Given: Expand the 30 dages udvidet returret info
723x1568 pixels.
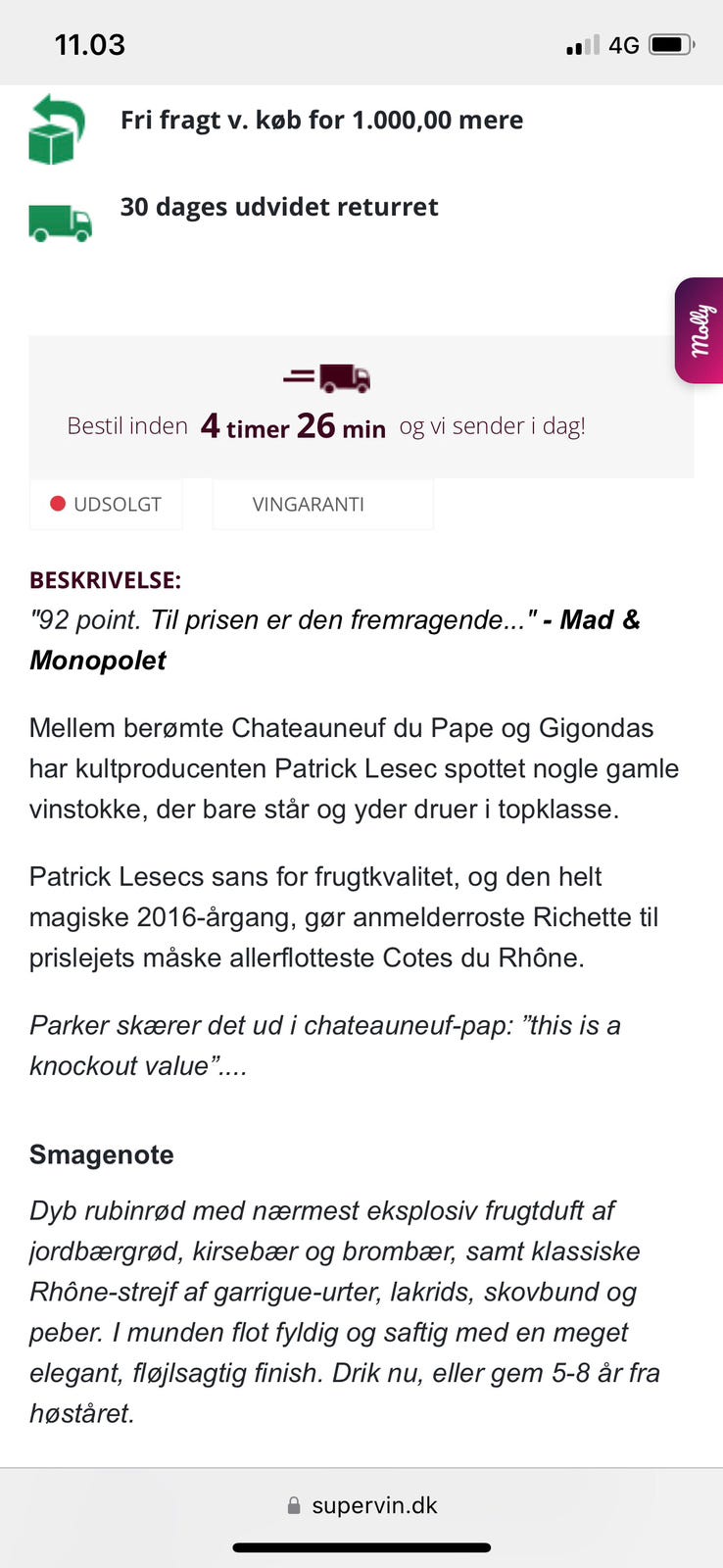Looking at the screenshot, I should pos(278,207).
